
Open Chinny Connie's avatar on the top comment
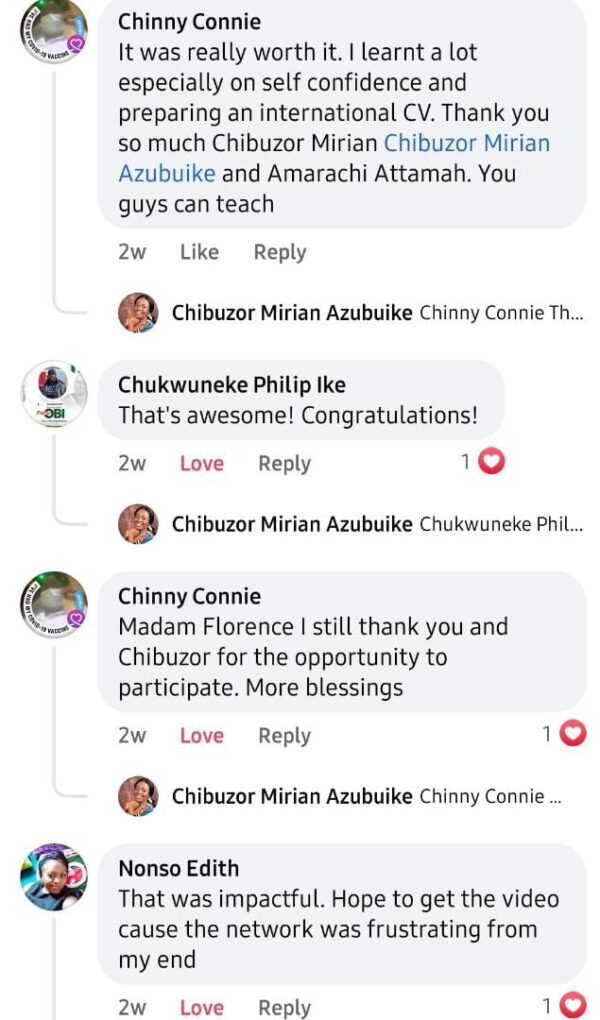[54, 30]
